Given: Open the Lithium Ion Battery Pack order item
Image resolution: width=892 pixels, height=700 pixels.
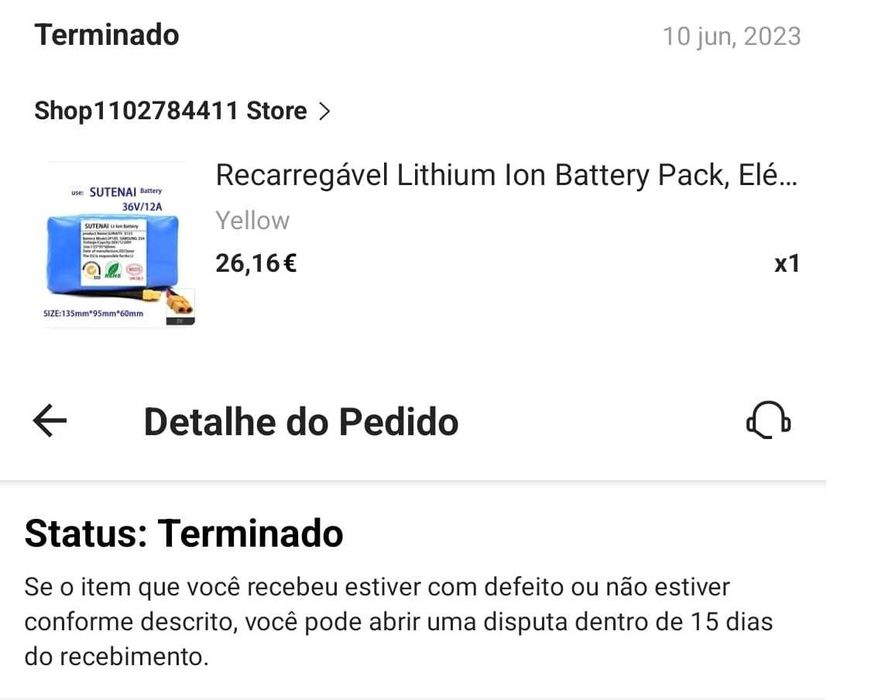Looking at the screenshot, I should tap(506, 177).
